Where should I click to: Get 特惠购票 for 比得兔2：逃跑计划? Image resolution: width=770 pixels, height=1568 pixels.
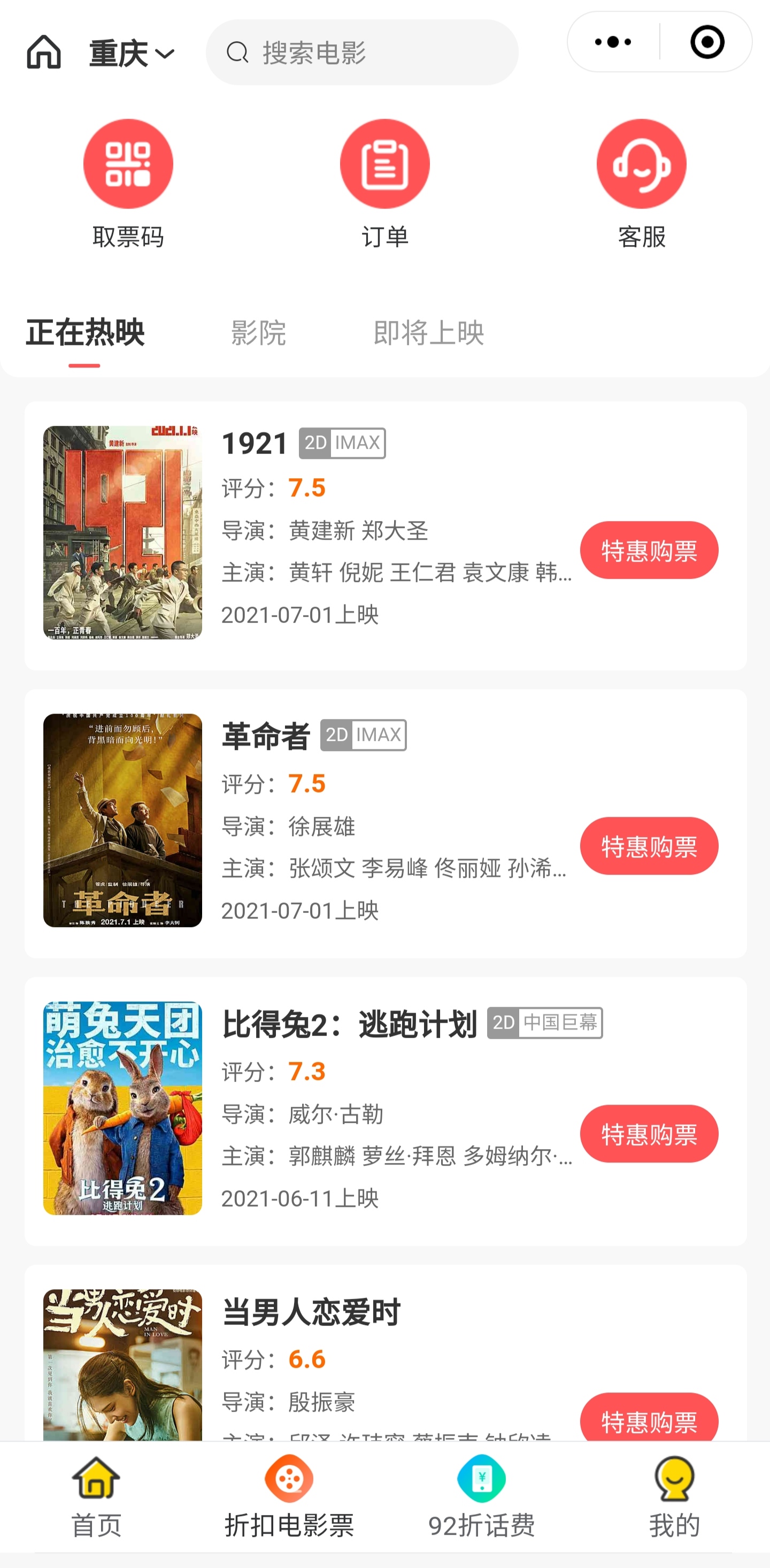[649, 1134]
